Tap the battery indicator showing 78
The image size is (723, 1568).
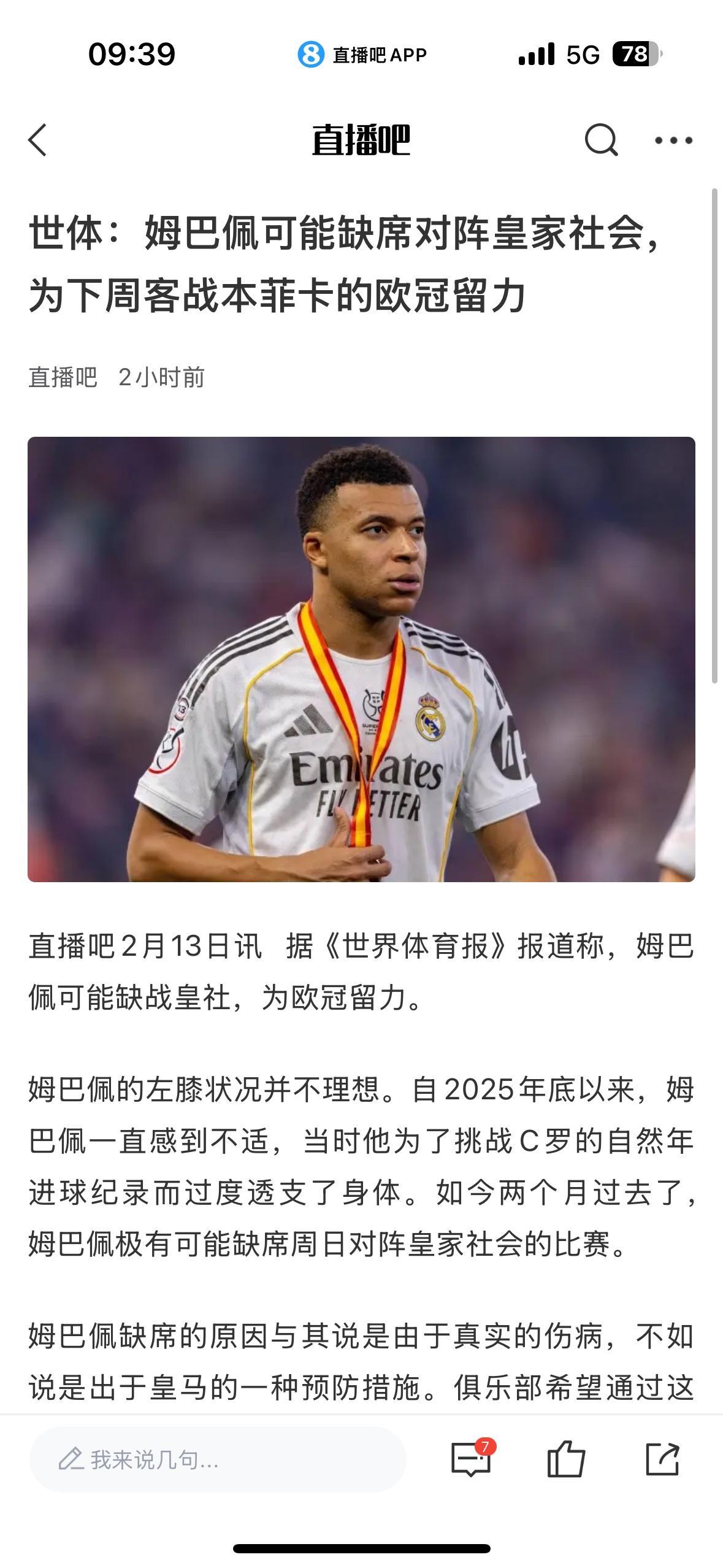[x=635, y=55]
